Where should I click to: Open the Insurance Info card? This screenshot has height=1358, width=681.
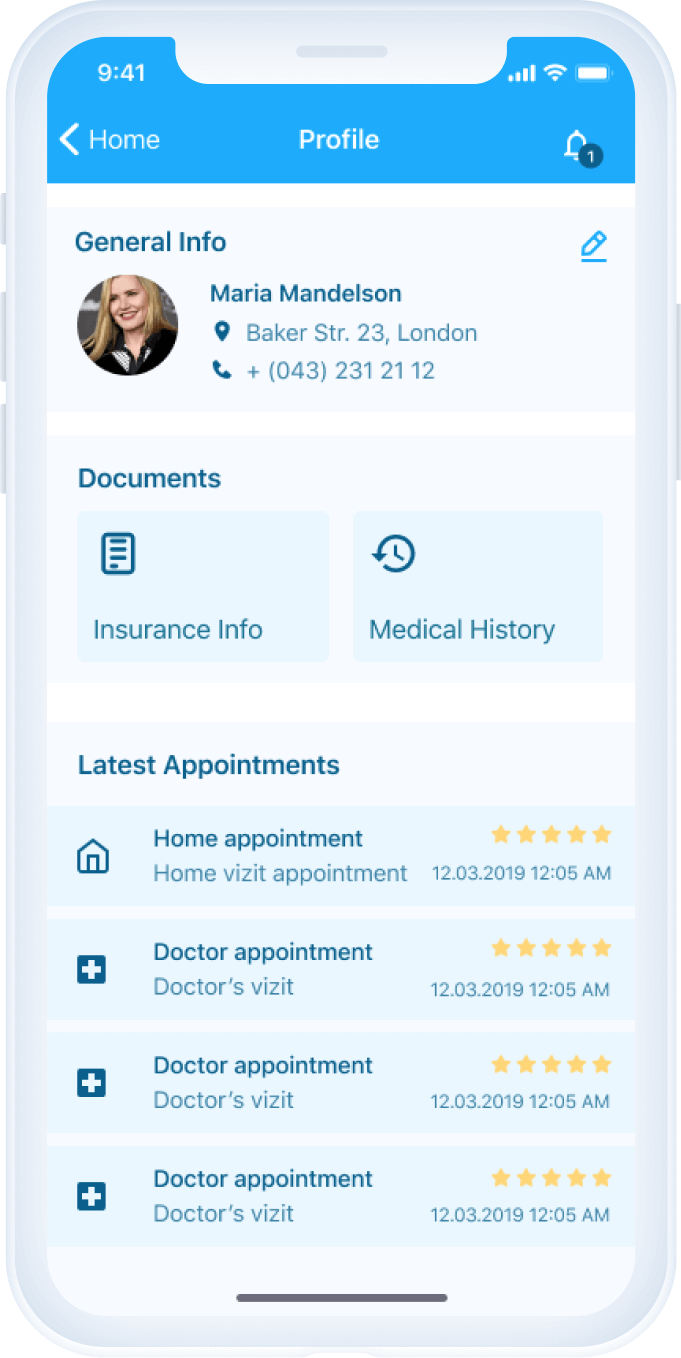pos(203,586)
